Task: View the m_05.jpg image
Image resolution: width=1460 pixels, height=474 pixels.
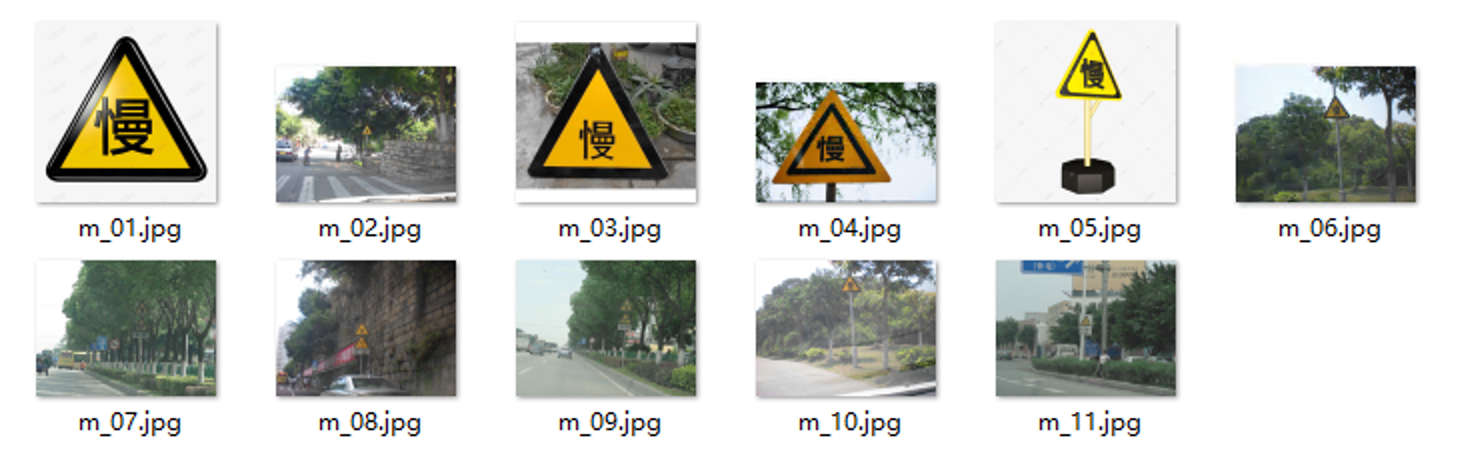Action: click(1086, 113)
